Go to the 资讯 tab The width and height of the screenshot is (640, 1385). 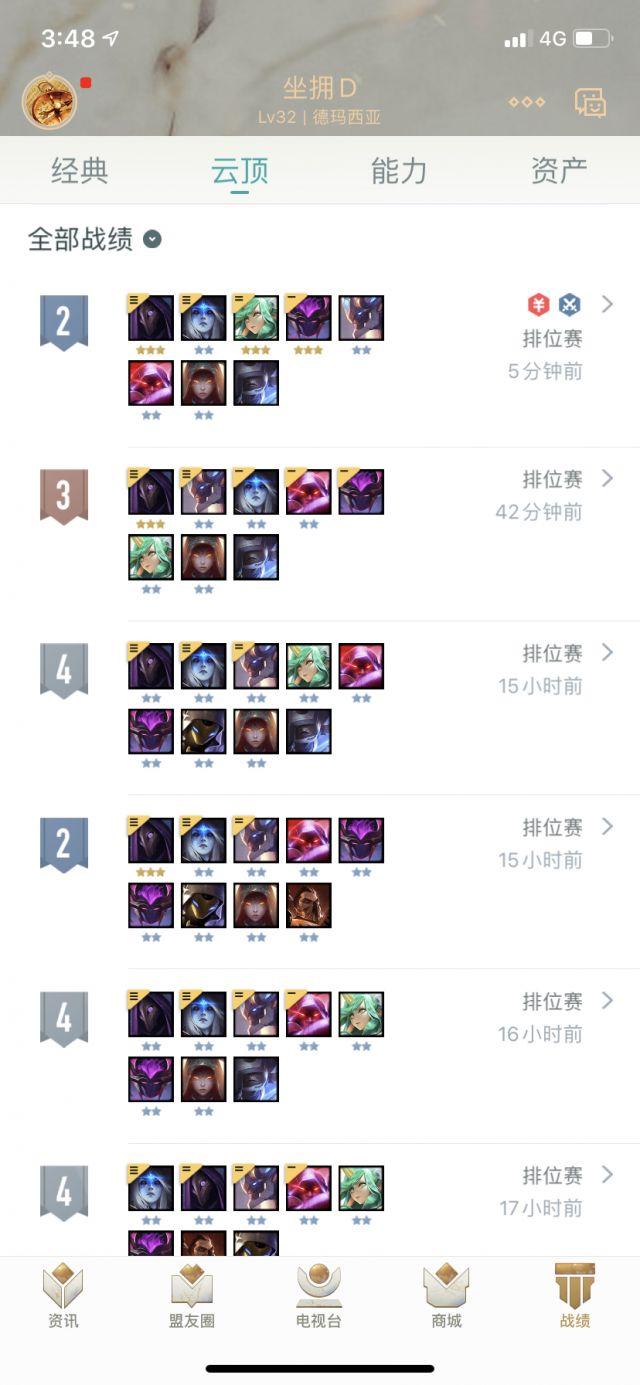pos(63,1297)
